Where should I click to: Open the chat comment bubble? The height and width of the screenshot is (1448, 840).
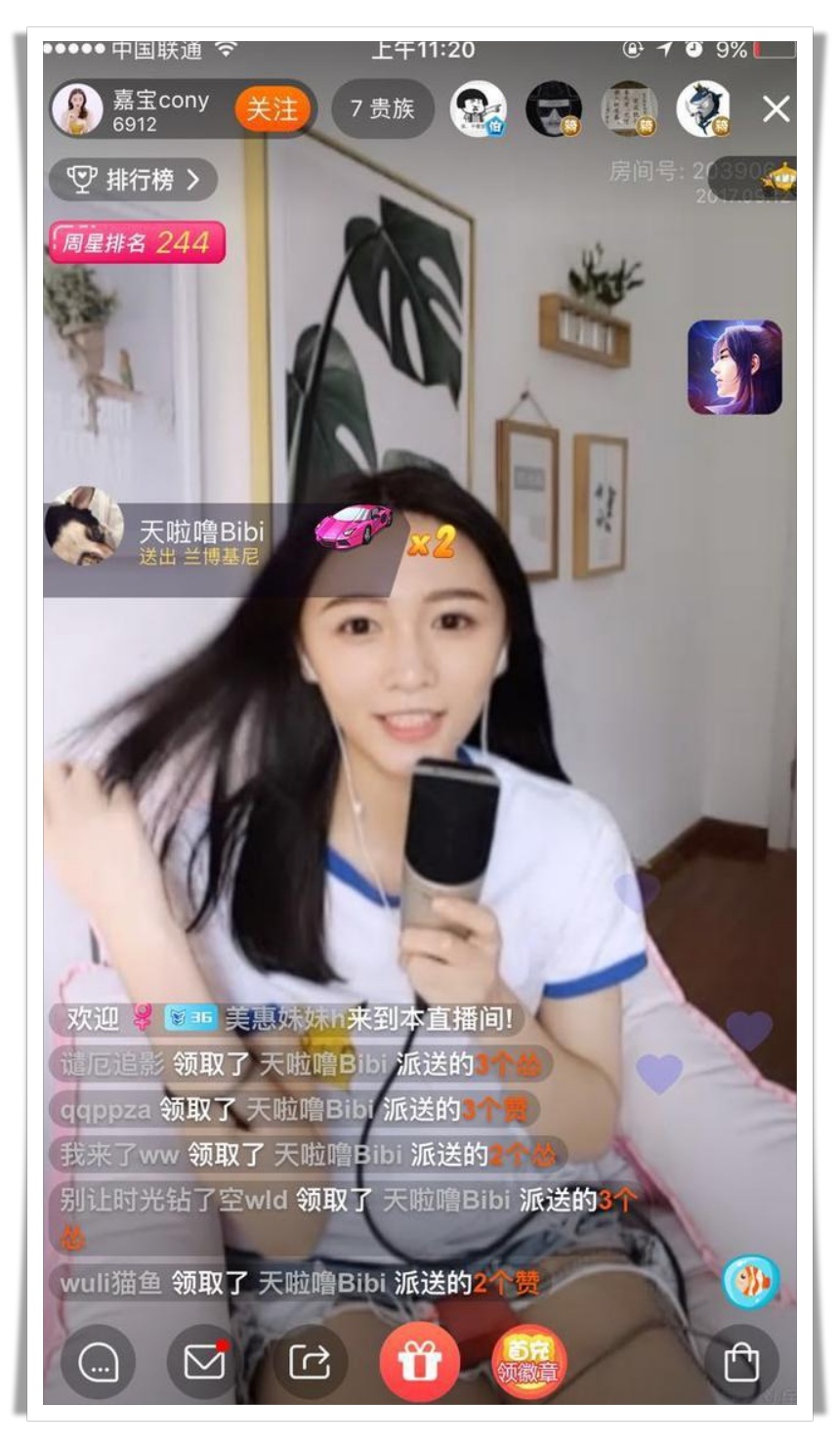pyautogui.click(x=99, y=1362)
